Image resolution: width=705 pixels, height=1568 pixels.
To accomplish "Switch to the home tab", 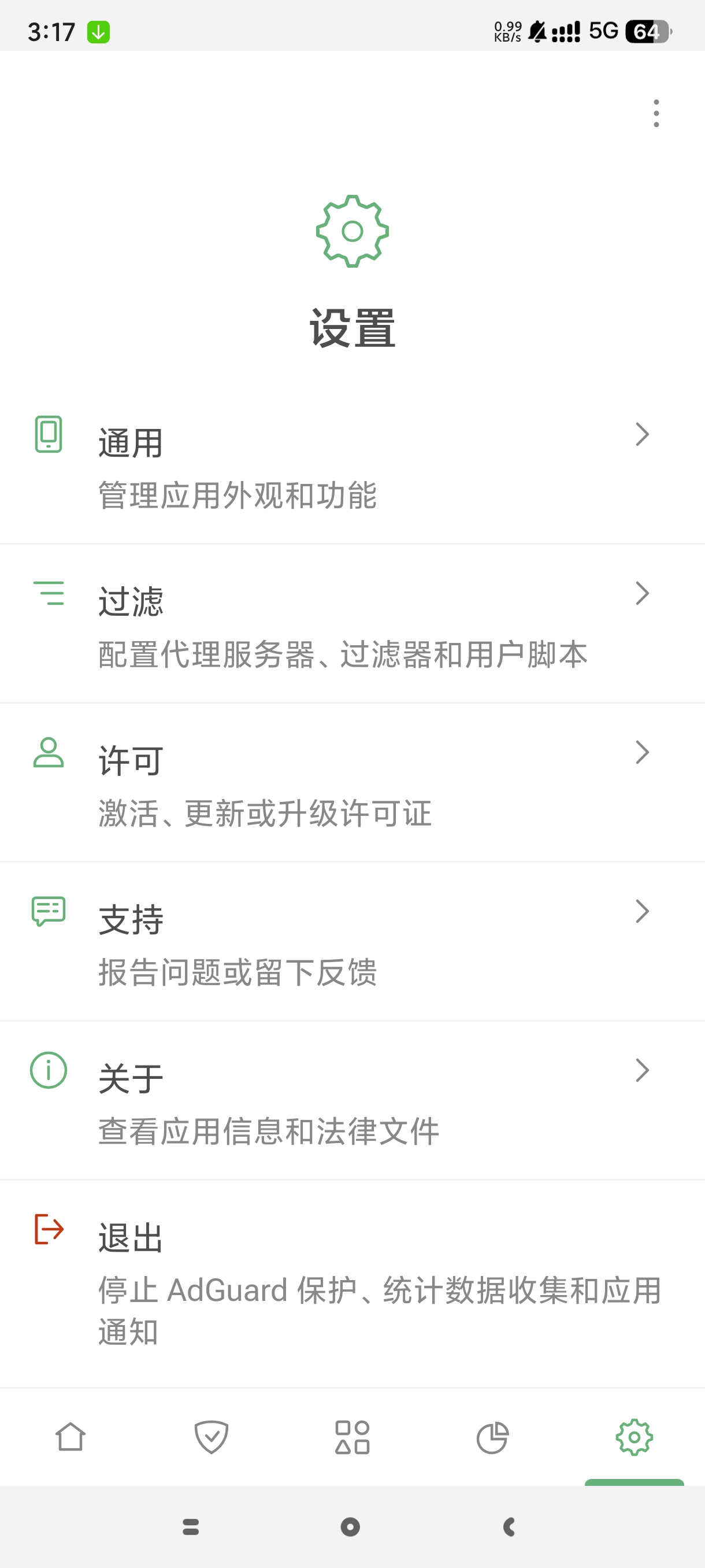I will [70, 1438].
